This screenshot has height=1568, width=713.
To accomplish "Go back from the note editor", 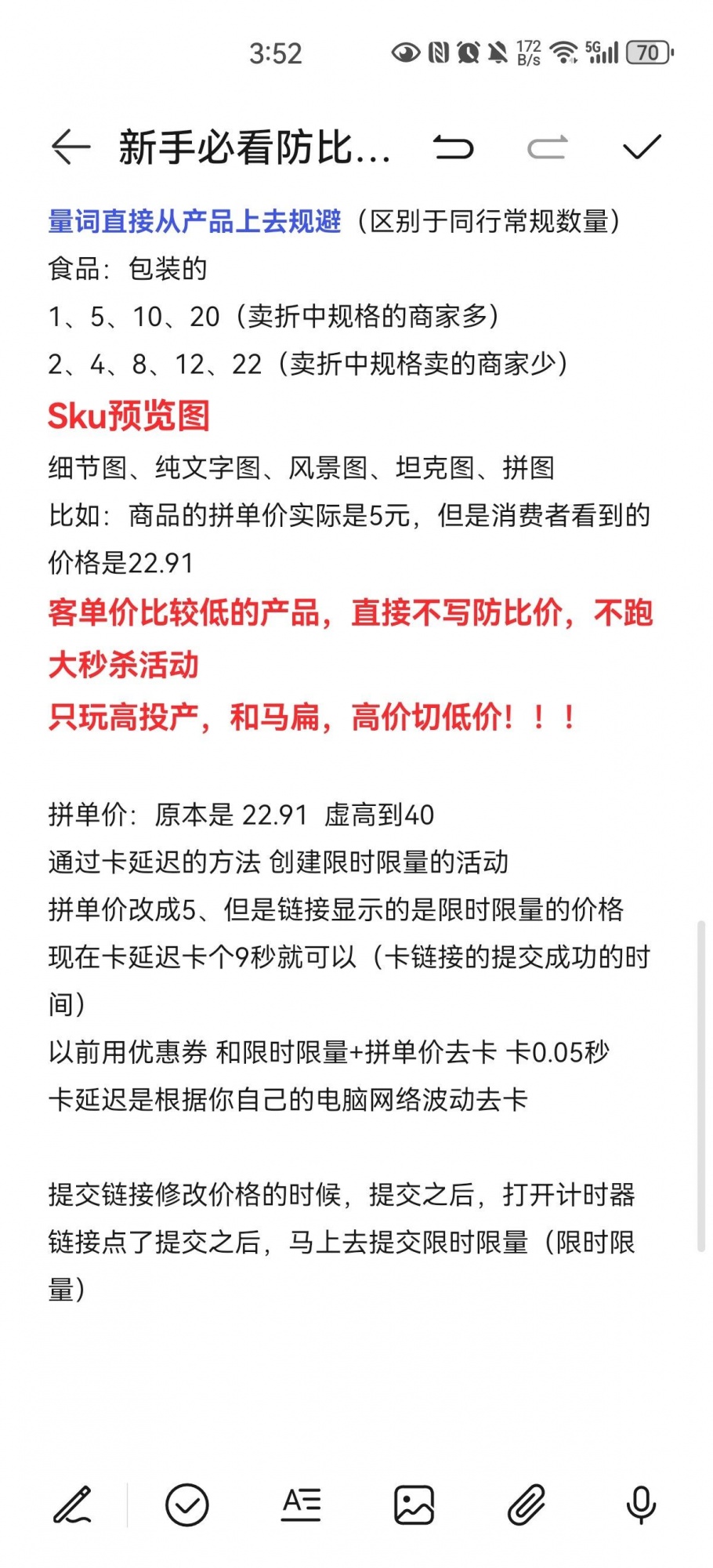I will point(71,147).
